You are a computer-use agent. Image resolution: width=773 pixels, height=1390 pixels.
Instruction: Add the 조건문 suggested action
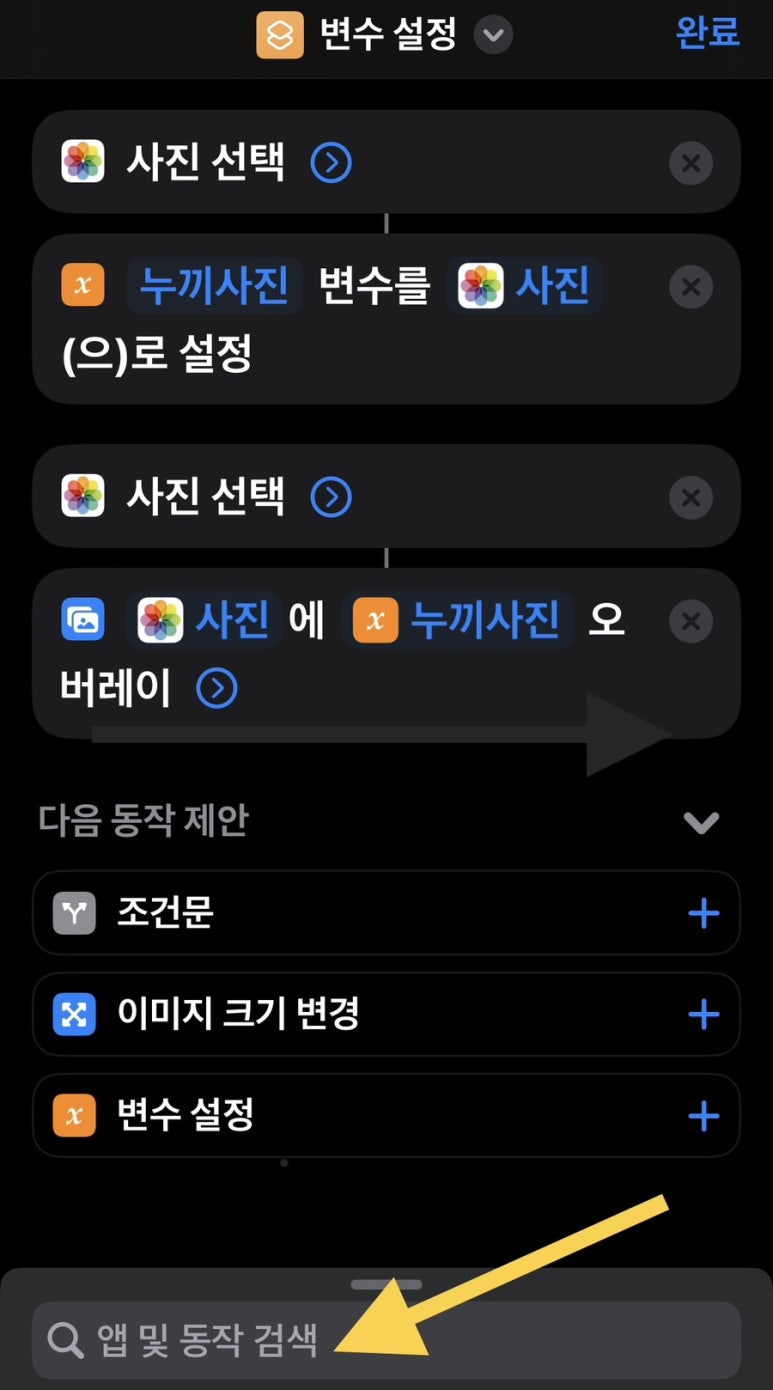click(703, 913)
